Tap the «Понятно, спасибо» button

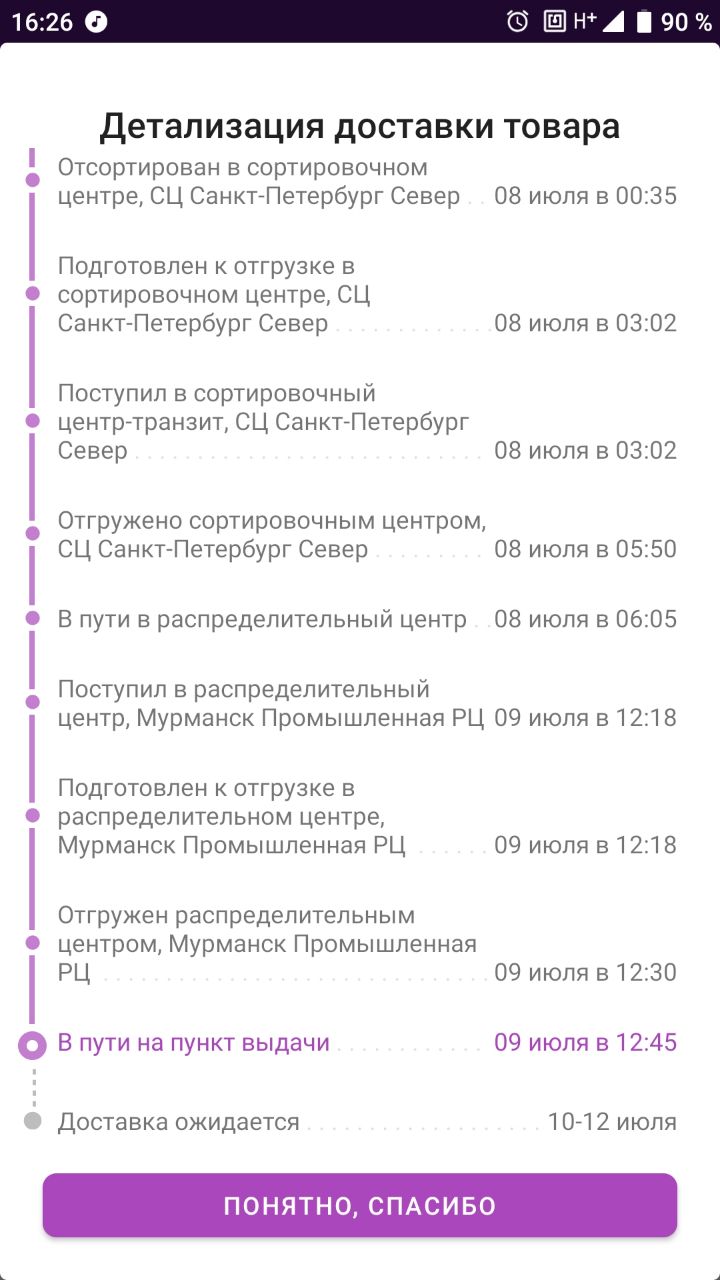(x=360, y=1205)
